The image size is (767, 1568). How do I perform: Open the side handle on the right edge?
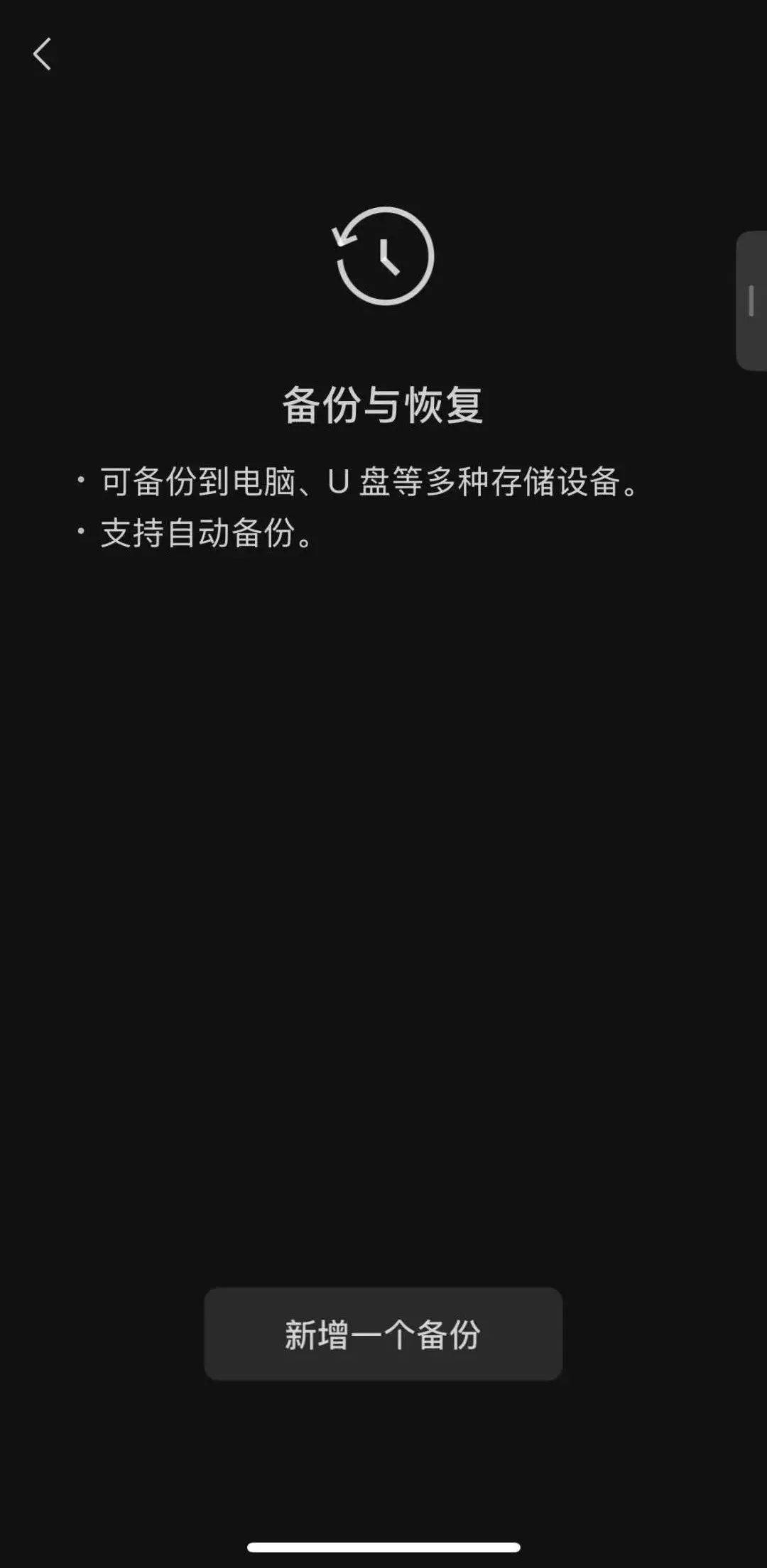coord(751,300)
